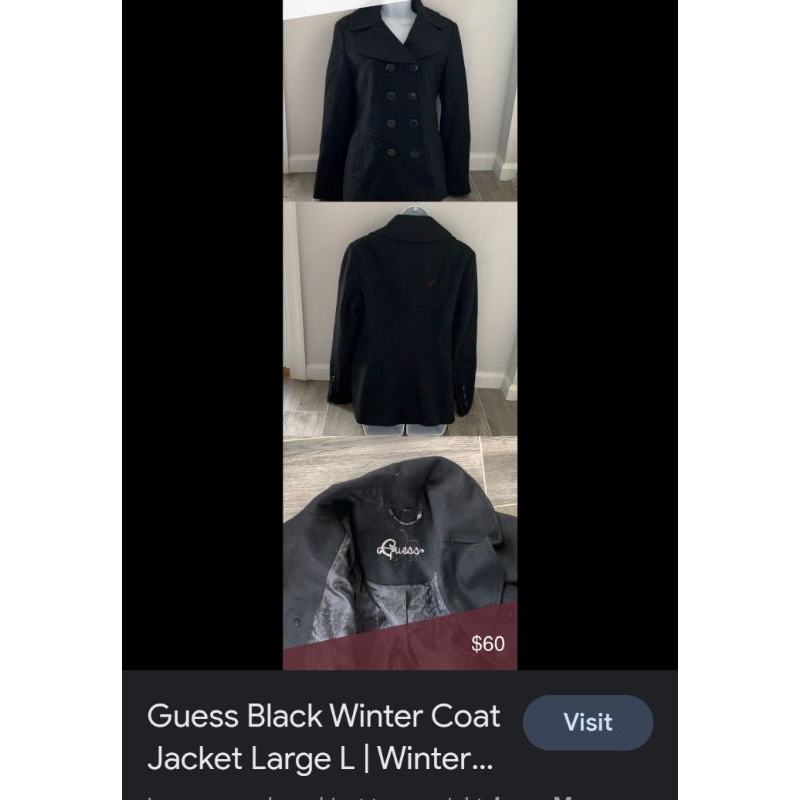This screenshot has height=800, width=800.
Task: Open the Guess coat product image
Action: coord(400,335)
